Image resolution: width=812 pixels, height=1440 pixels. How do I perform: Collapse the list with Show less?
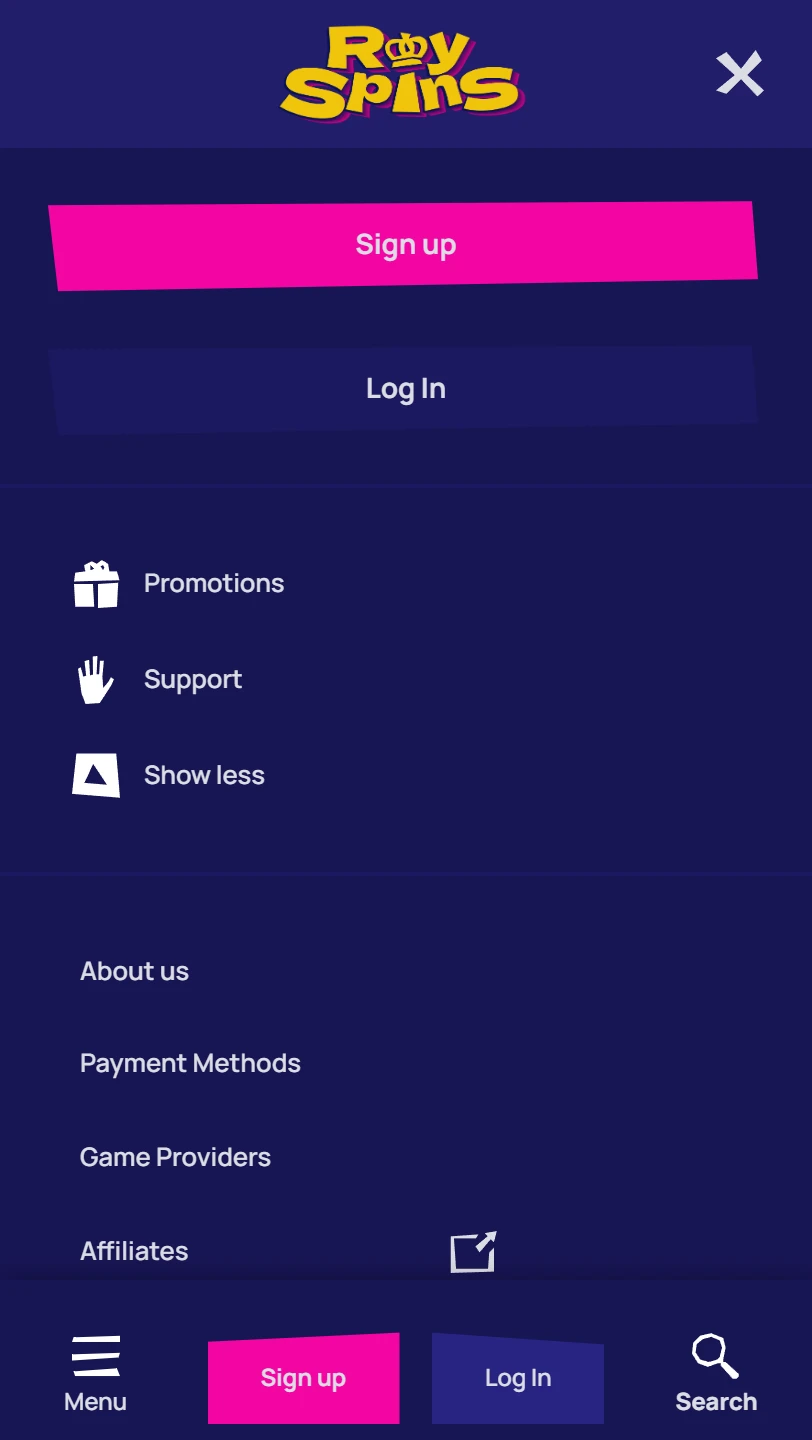tap(169, 776)
